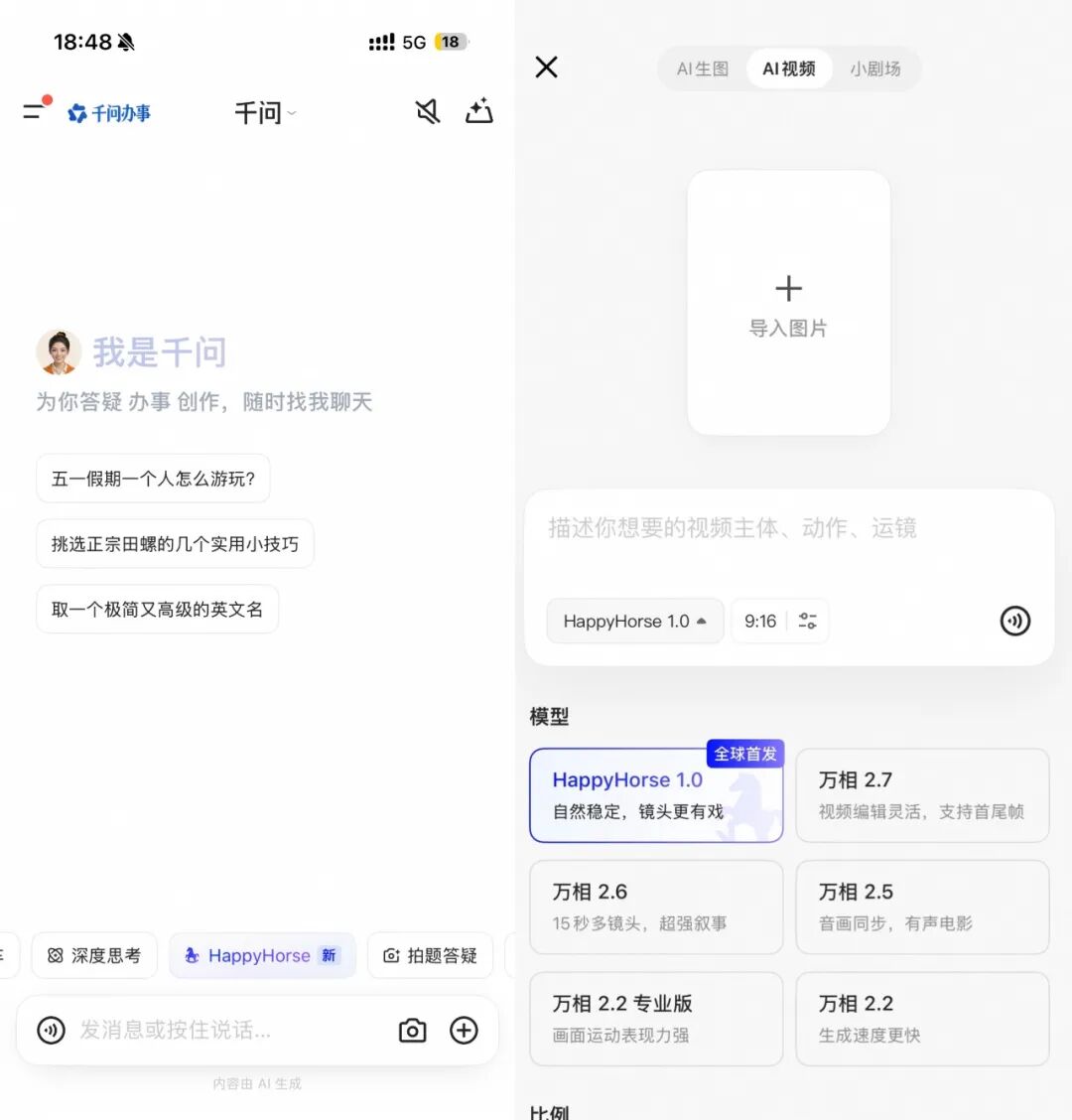Choose 取一个极简又高级的英文名 prompt

coord(157,610)
